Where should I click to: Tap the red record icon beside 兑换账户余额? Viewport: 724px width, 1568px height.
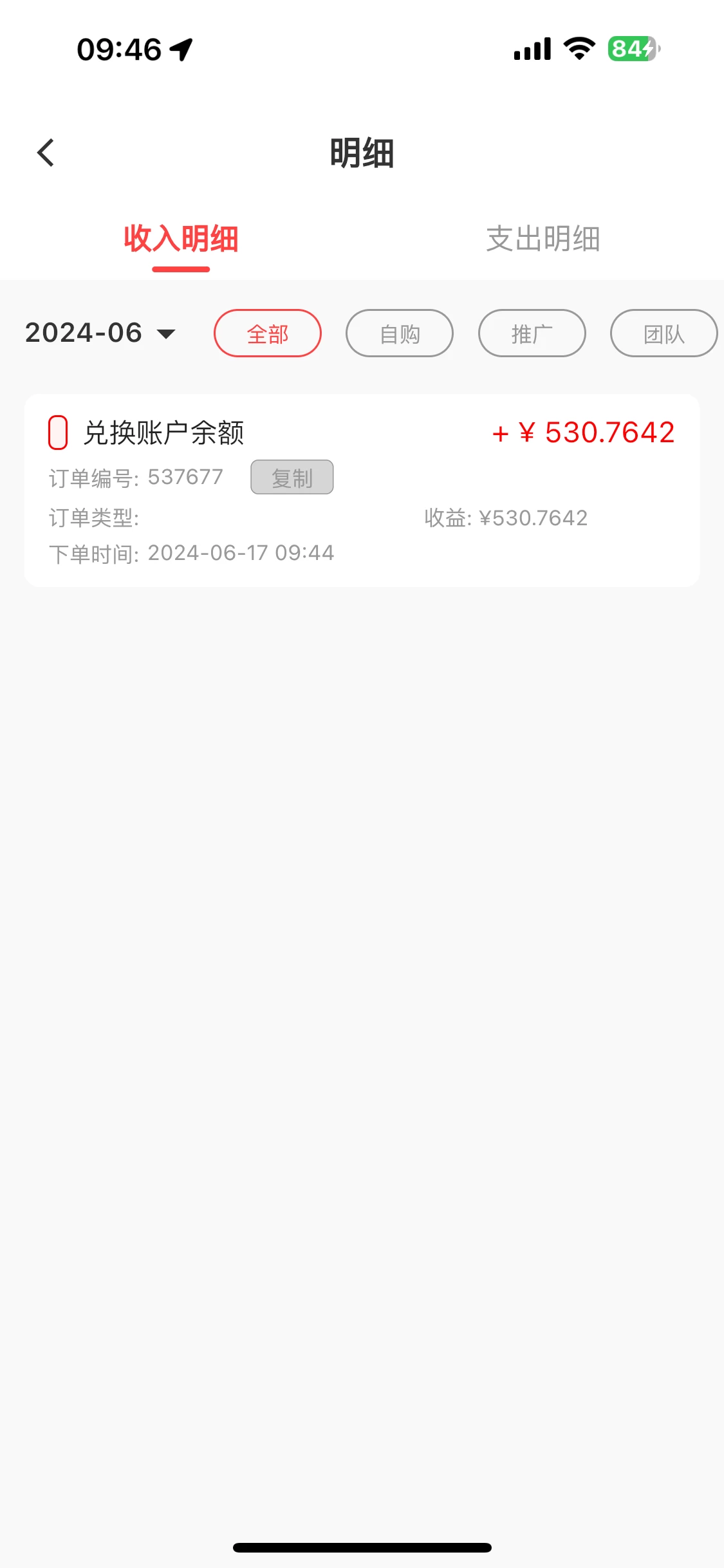[59, 431]
